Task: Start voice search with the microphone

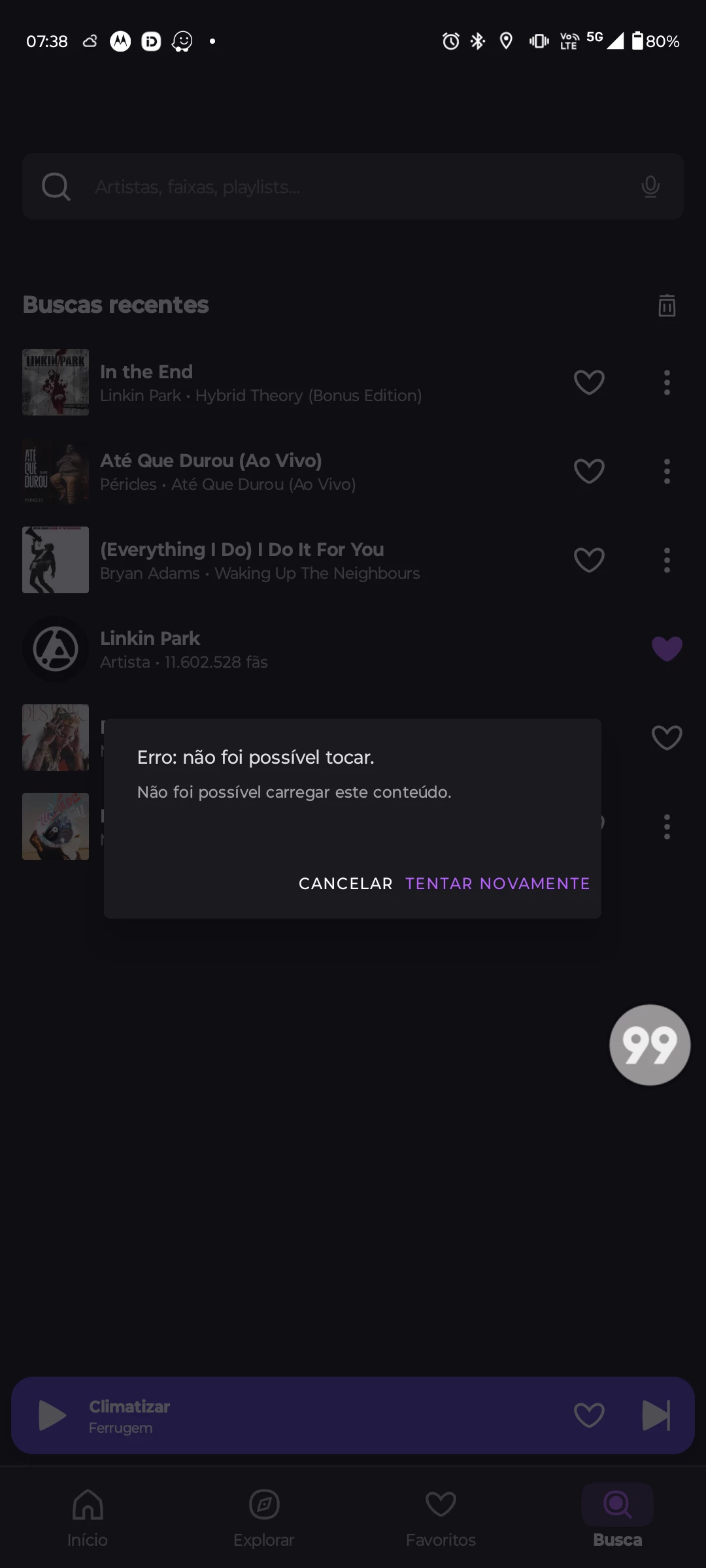Action: pyautogui.click(x=650, y=187)
